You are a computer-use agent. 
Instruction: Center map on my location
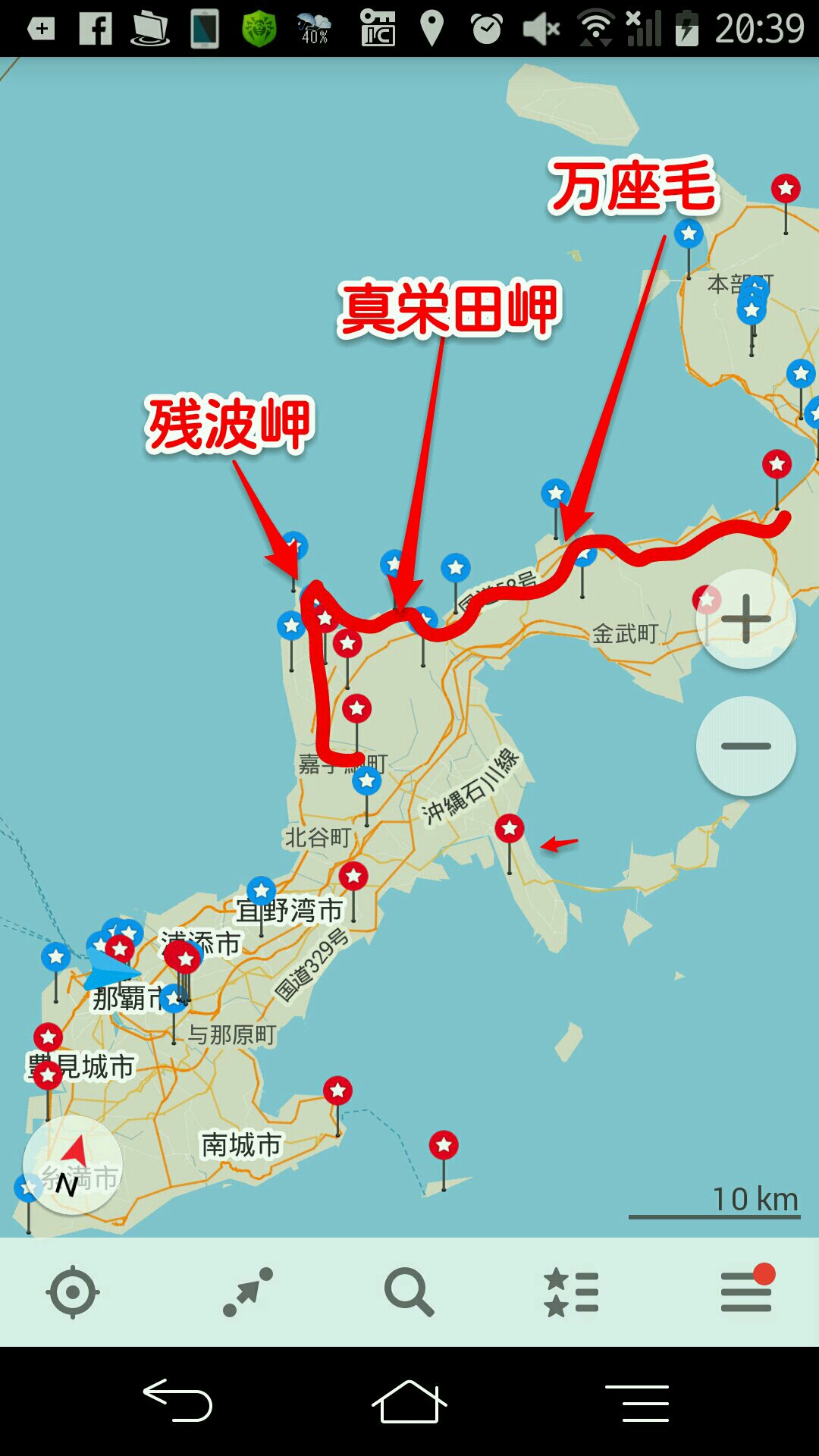73,1291
